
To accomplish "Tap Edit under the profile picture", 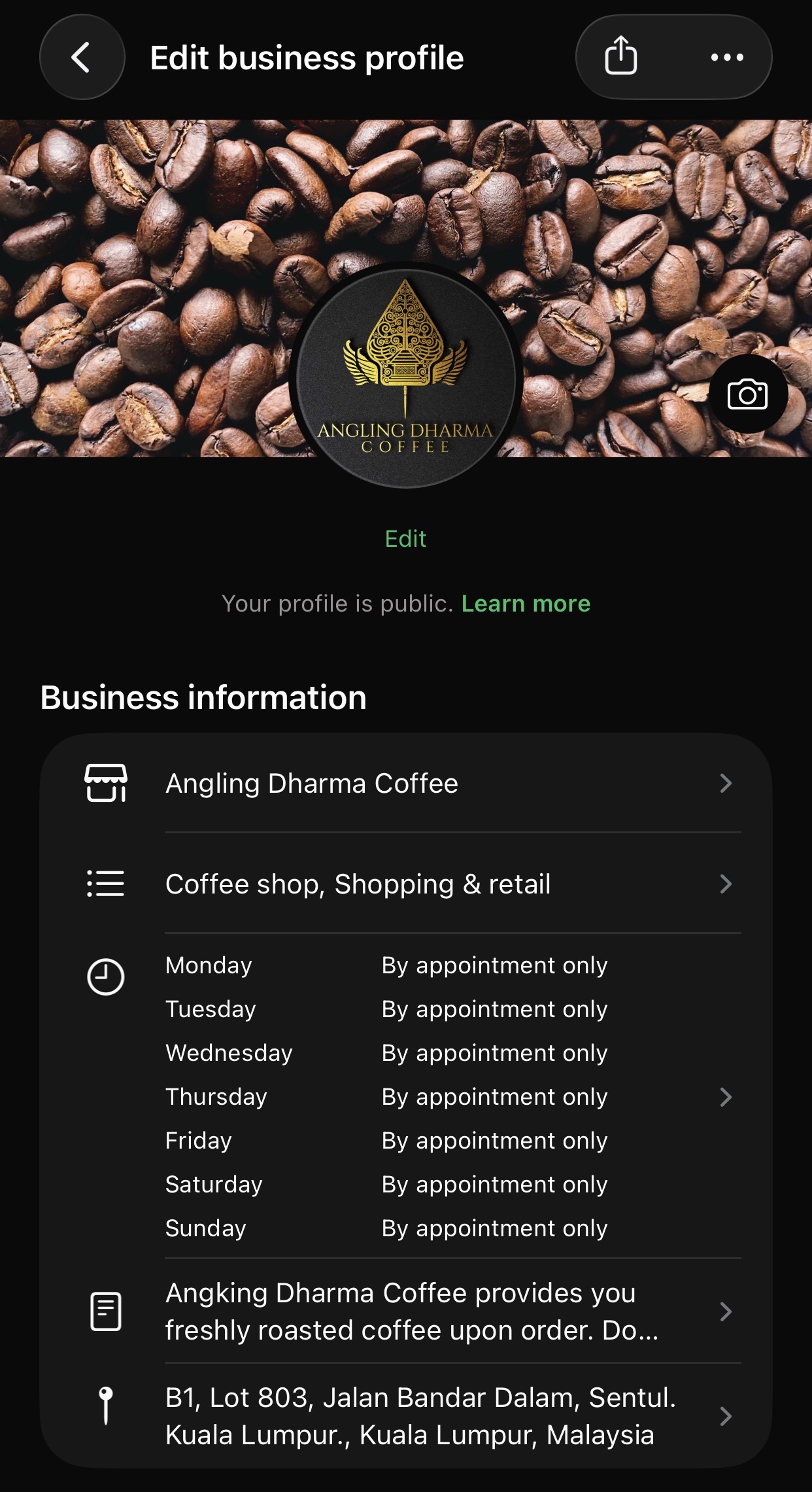I will [x=405, y=539].
